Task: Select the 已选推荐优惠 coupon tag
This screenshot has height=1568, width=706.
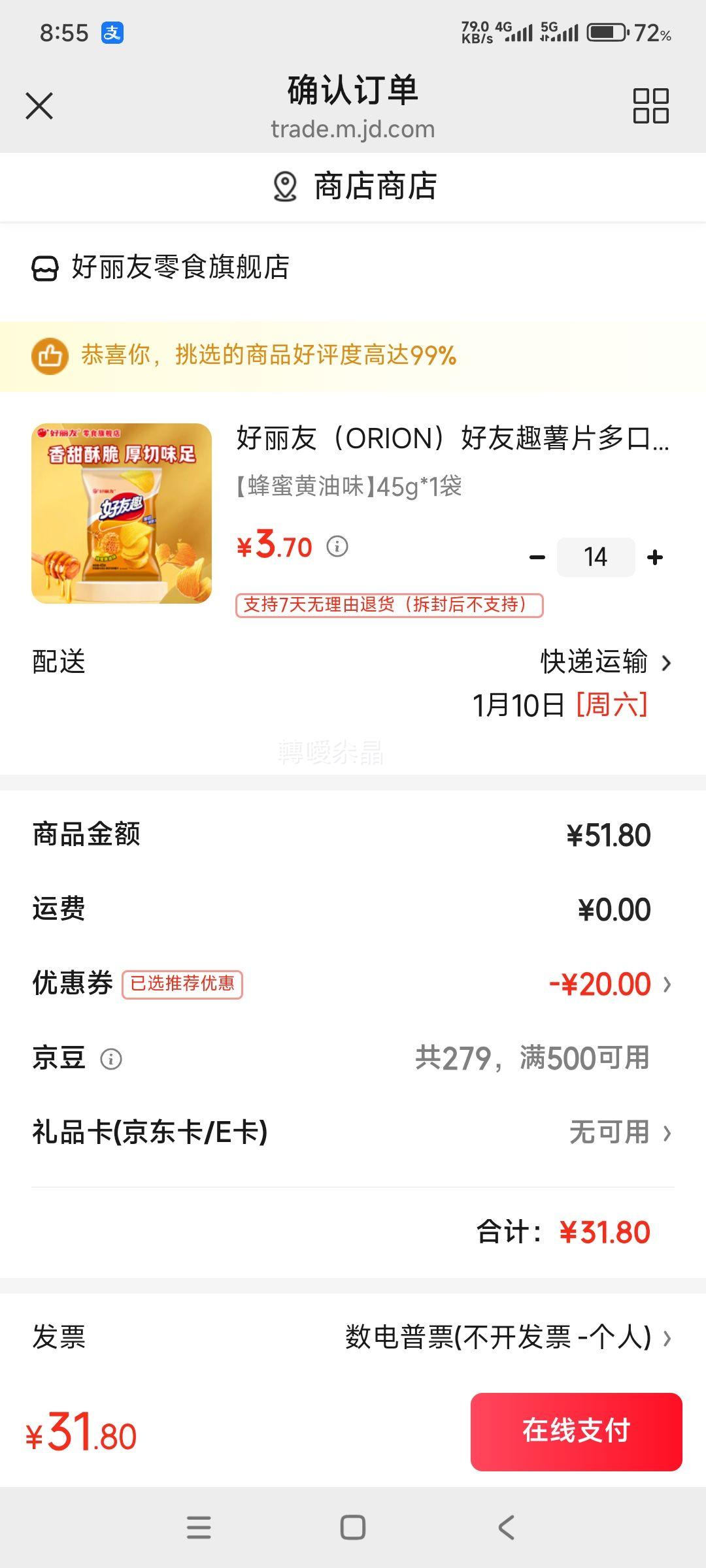Action: (182, 983)
